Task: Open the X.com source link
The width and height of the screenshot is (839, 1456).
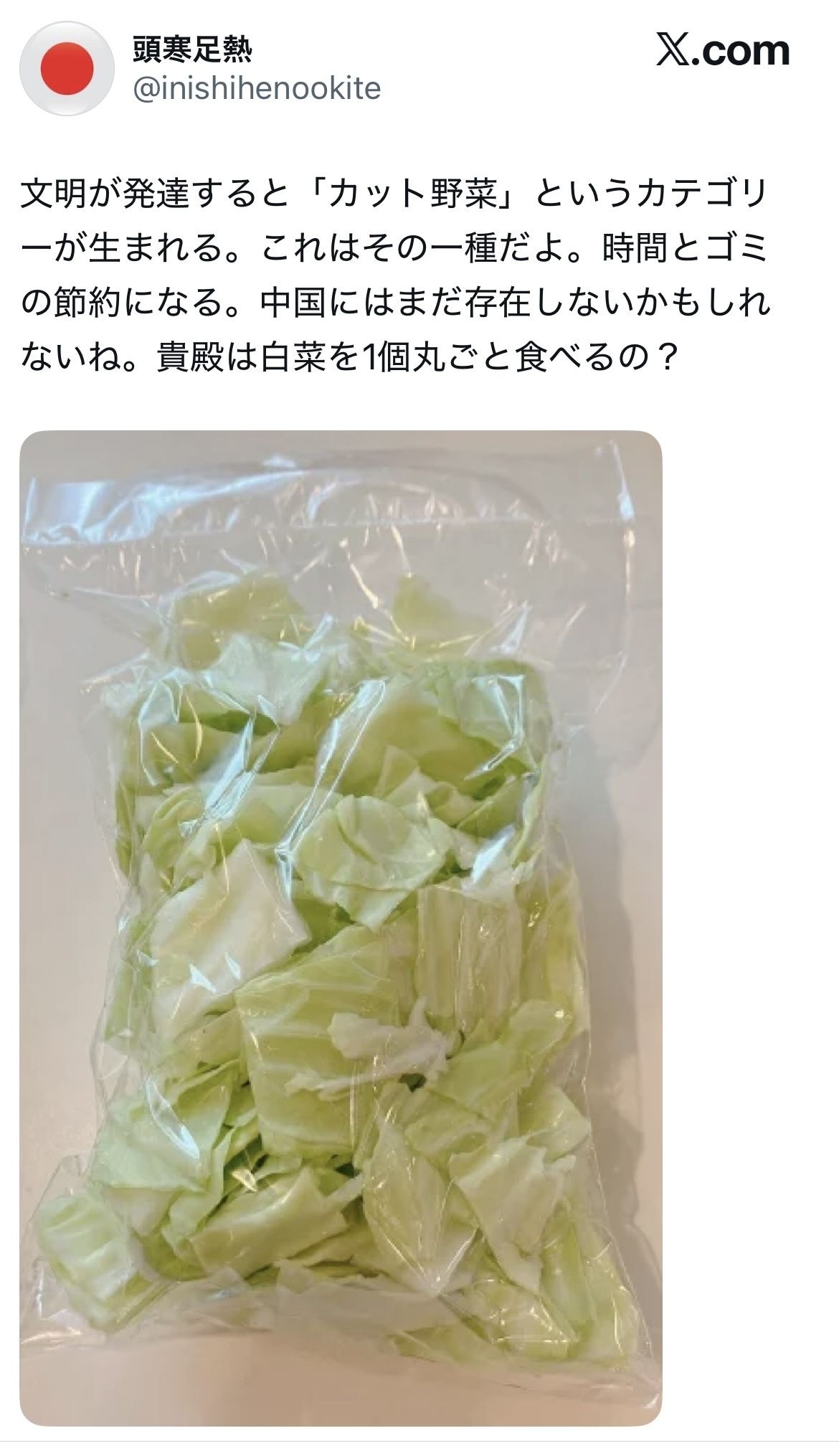Action: pos(723,50)
